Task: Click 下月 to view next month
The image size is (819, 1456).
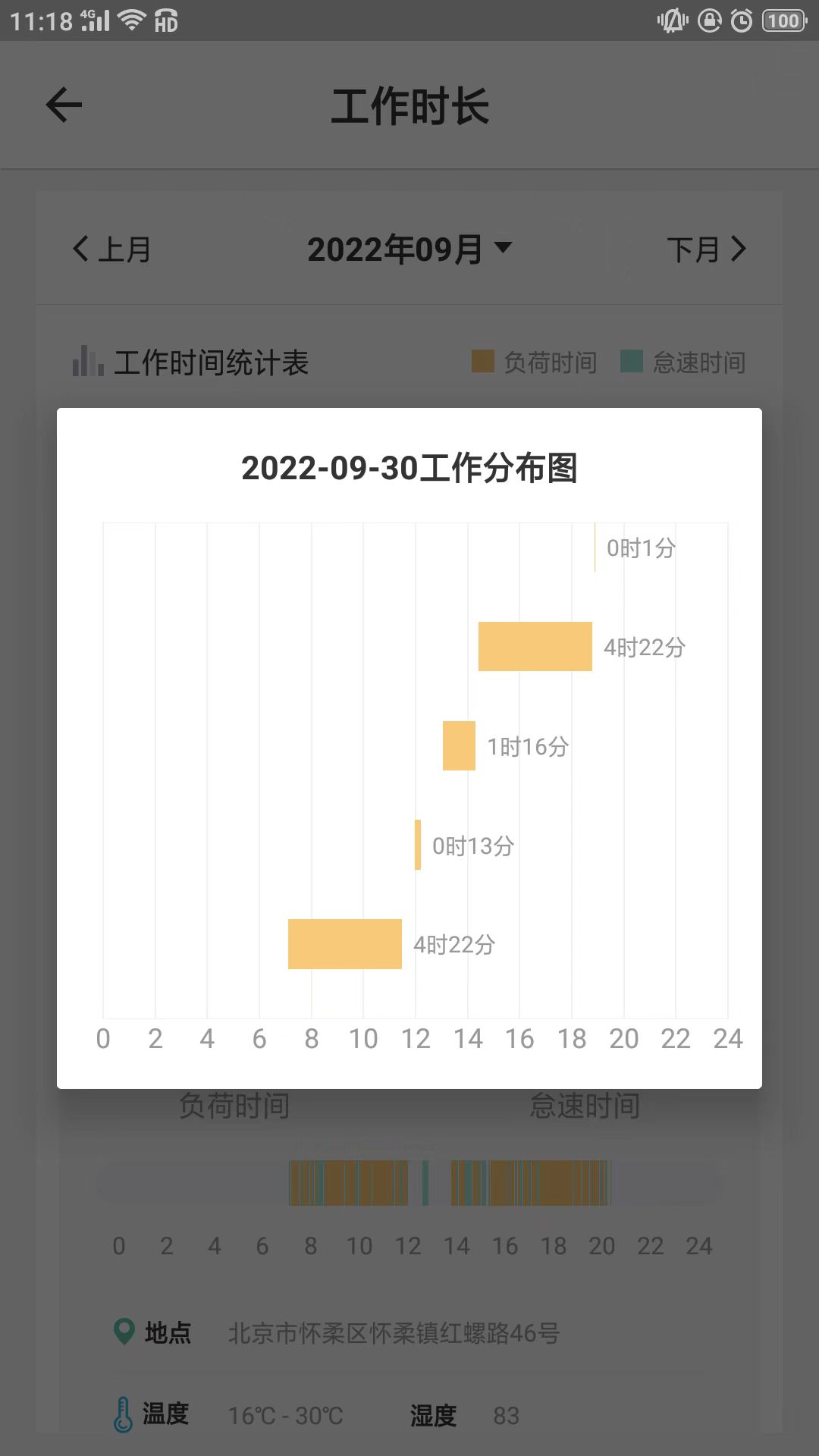Action: pos(692,249)
